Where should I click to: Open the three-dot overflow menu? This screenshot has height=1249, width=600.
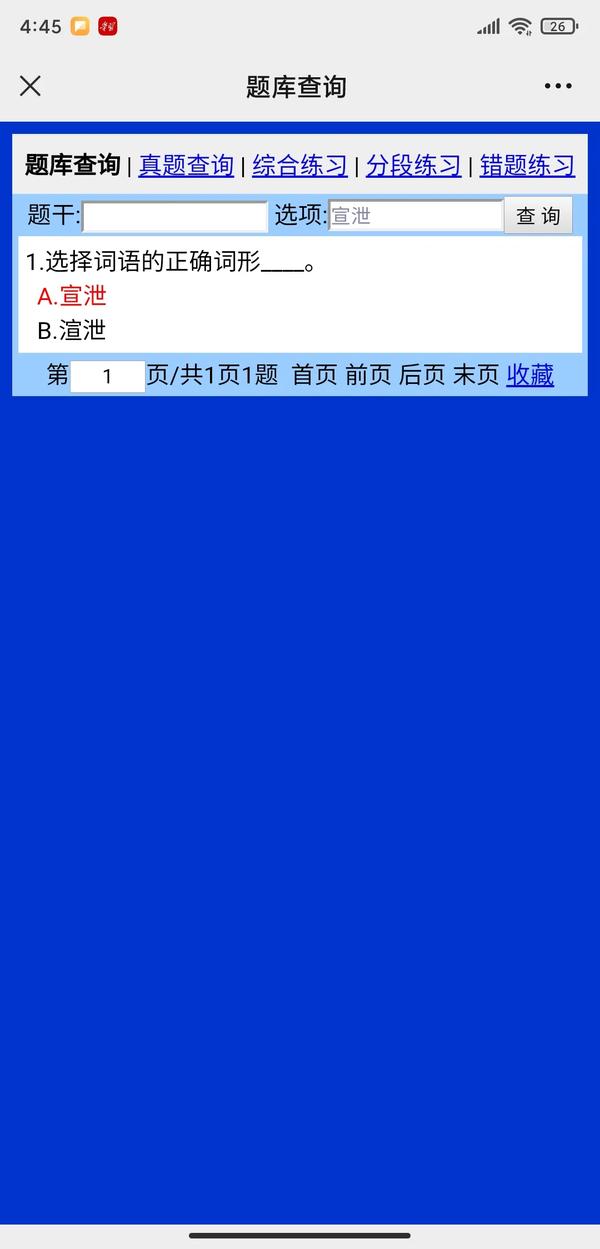click(x=558, y=86)
